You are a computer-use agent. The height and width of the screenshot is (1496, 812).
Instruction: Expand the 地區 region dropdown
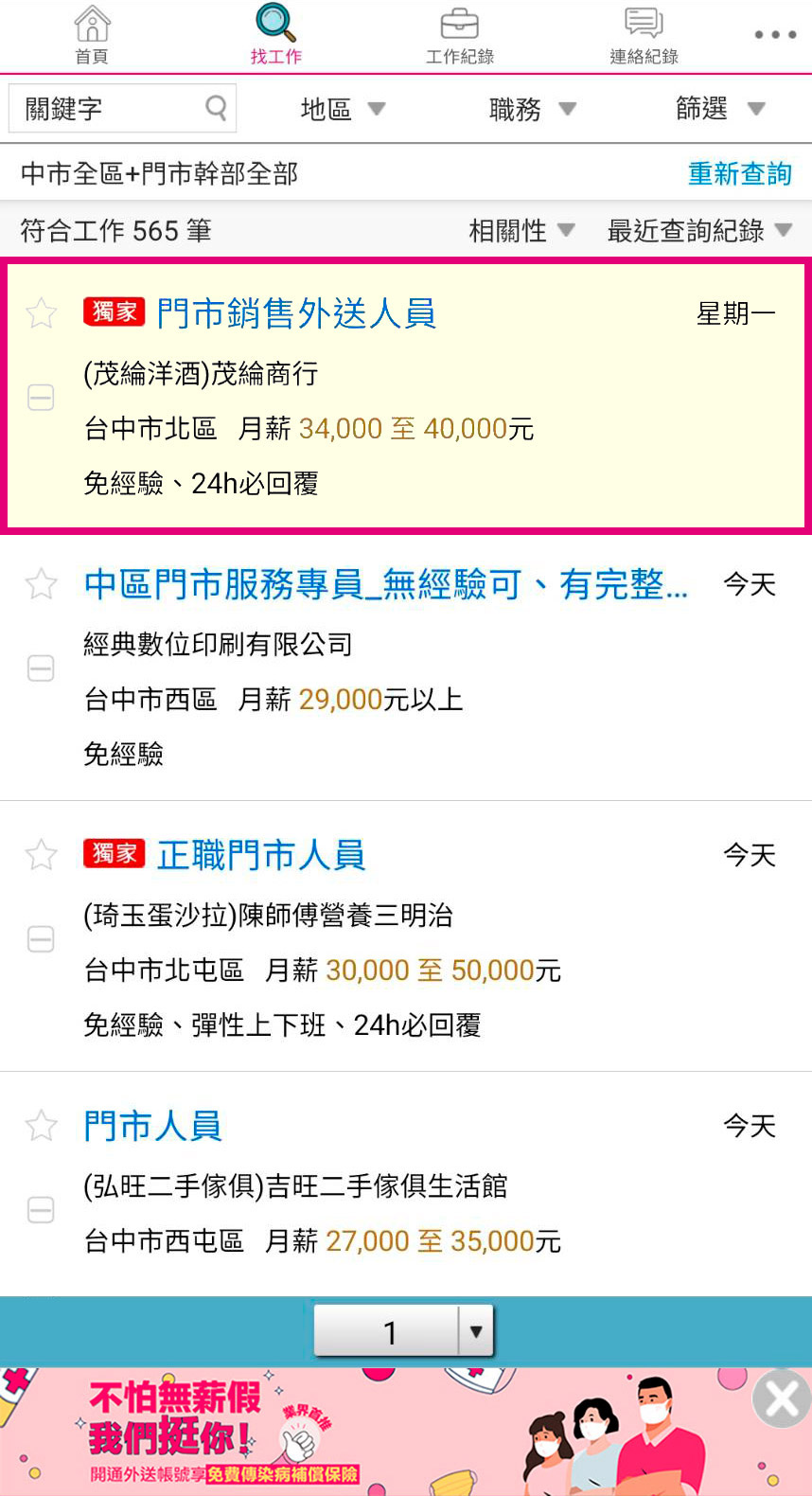point(342,110)
